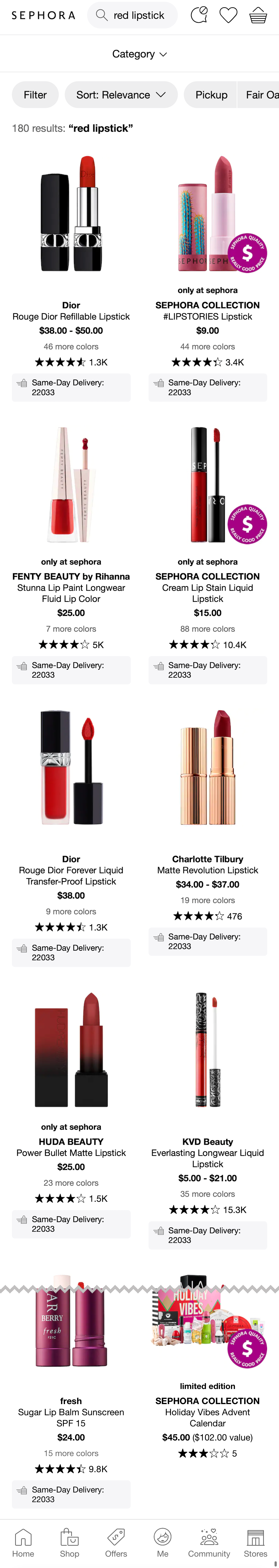Select the Pickup chip
Viewport: 279px width, 1568px height.
point(211,95)
